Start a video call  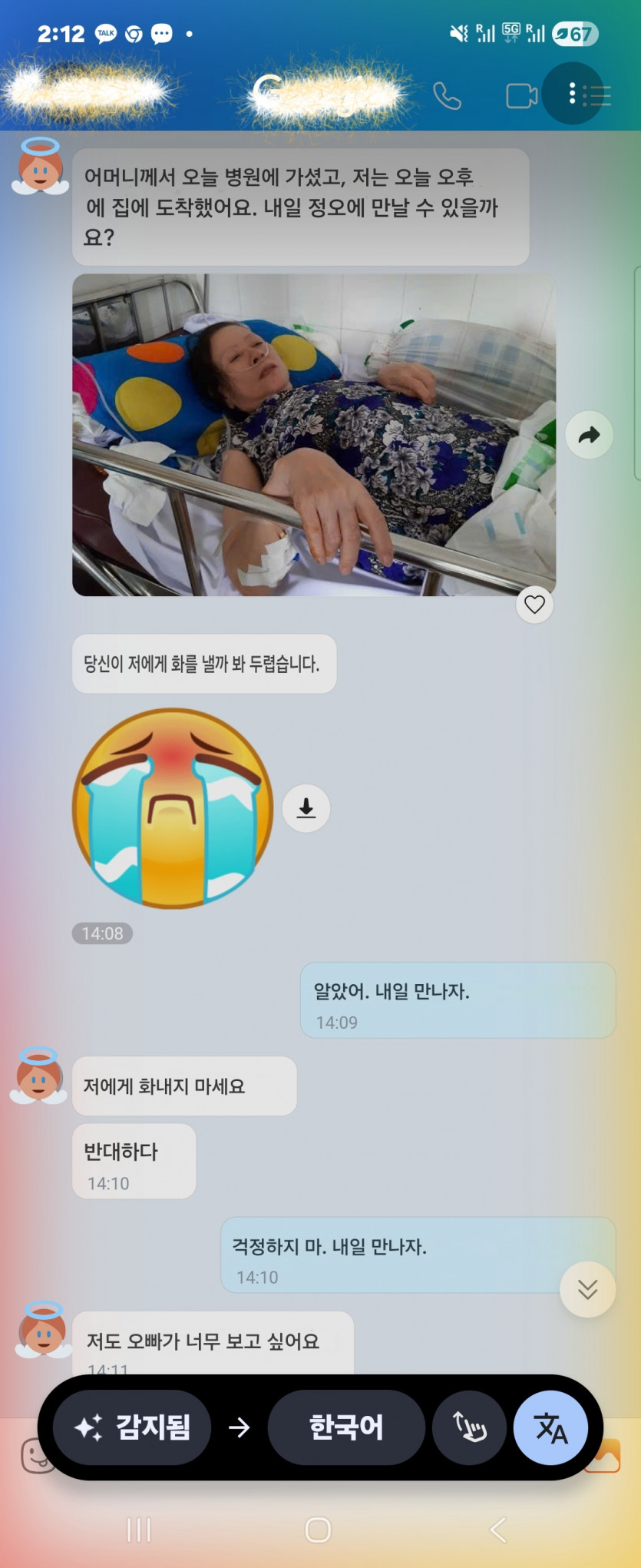521,96
